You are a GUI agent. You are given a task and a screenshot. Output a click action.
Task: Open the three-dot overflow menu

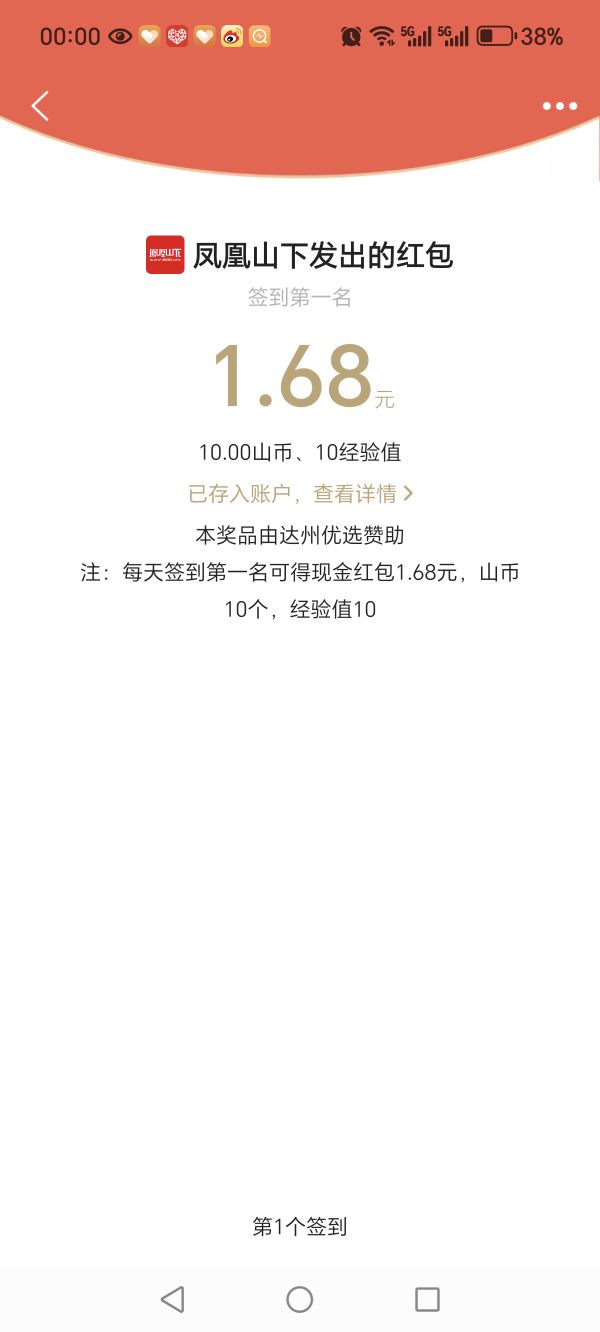(559, 106)
